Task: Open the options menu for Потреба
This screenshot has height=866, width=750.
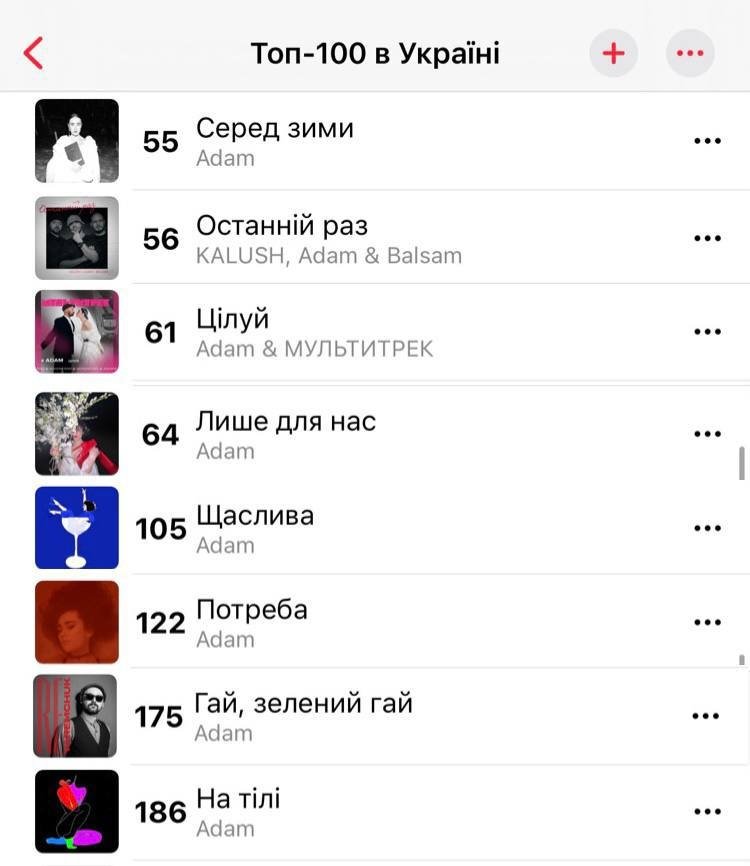Action: point(707,622)
